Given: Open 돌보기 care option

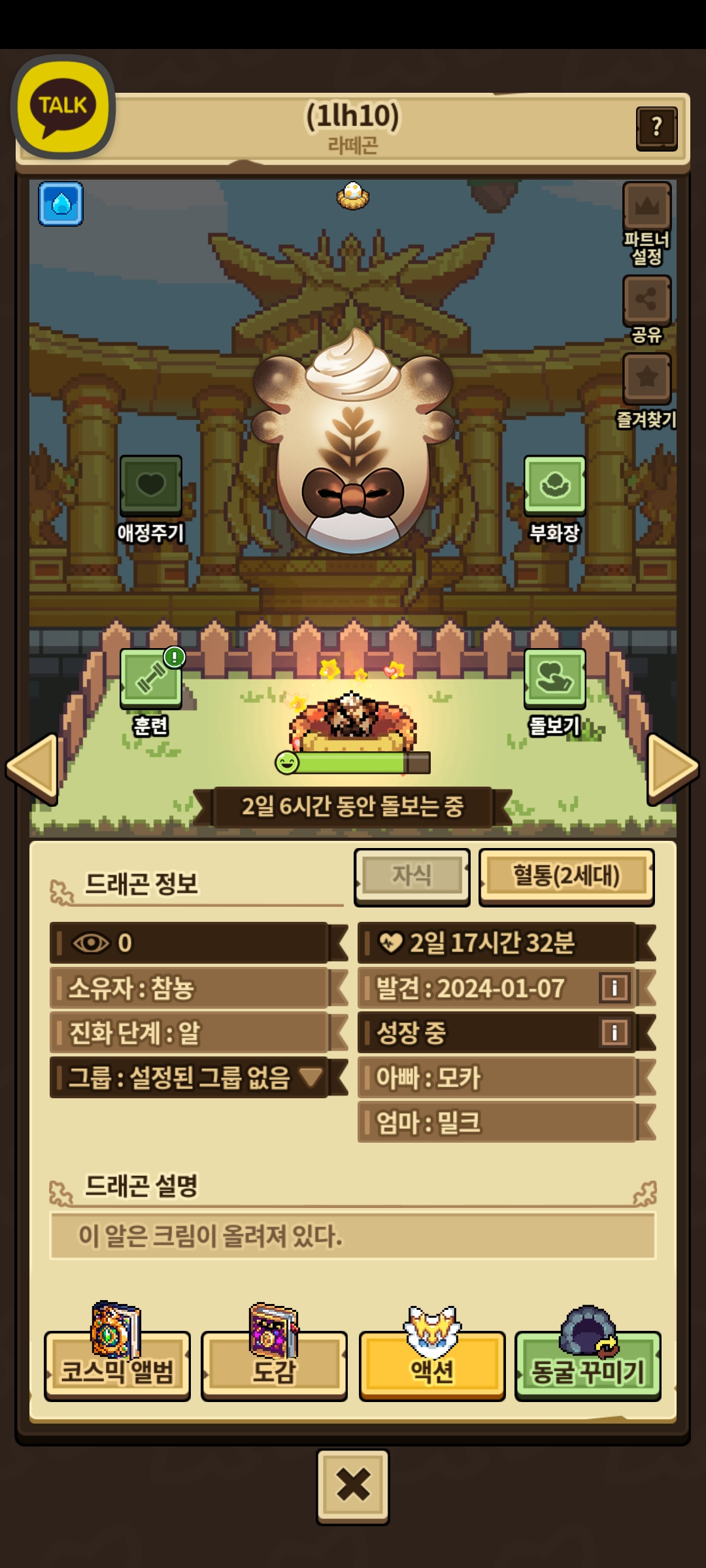Looking at the screenshot, I should click(x=554, y=679).
